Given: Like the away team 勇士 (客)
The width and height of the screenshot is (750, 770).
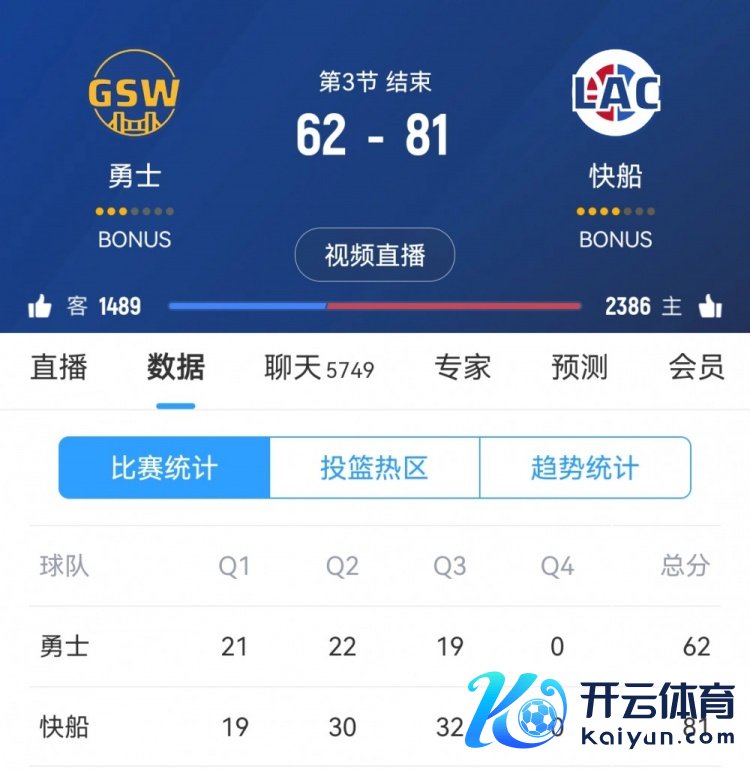Looking at the screenshot, I should tap(40, 306).
